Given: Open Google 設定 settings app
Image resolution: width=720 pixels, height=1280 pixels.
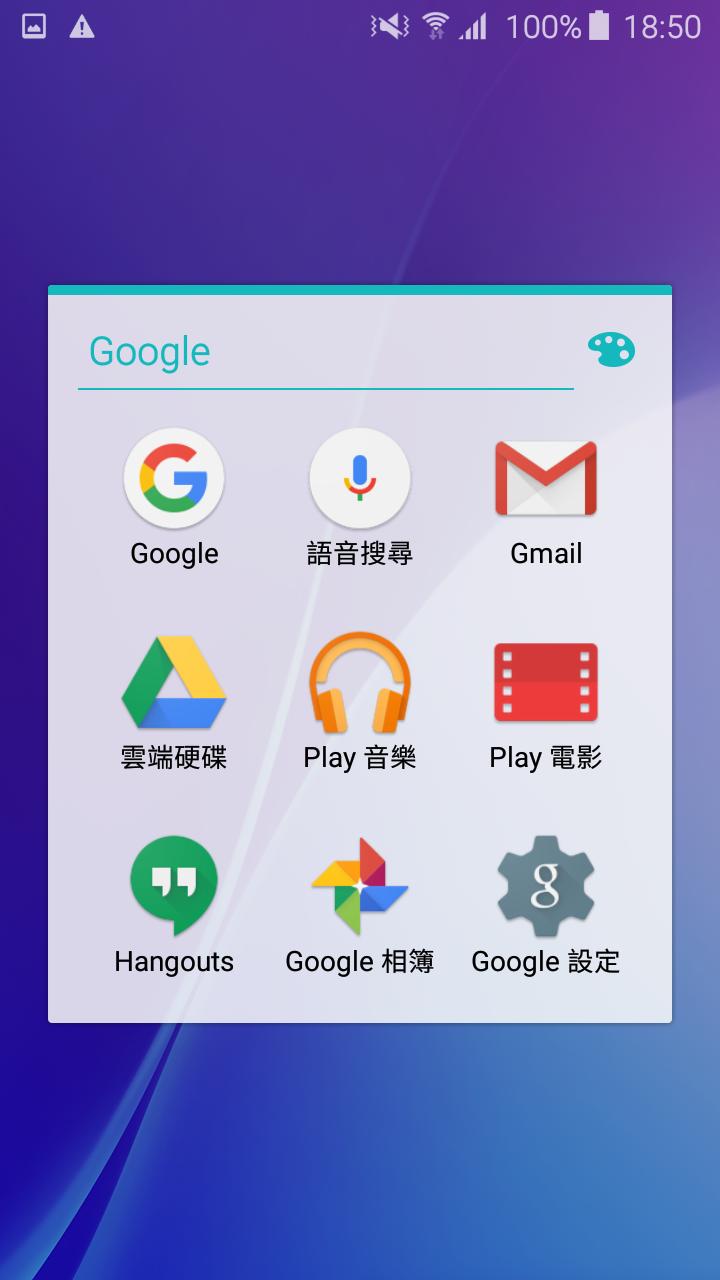Looking at the screenshot, I should pos(546,906).
